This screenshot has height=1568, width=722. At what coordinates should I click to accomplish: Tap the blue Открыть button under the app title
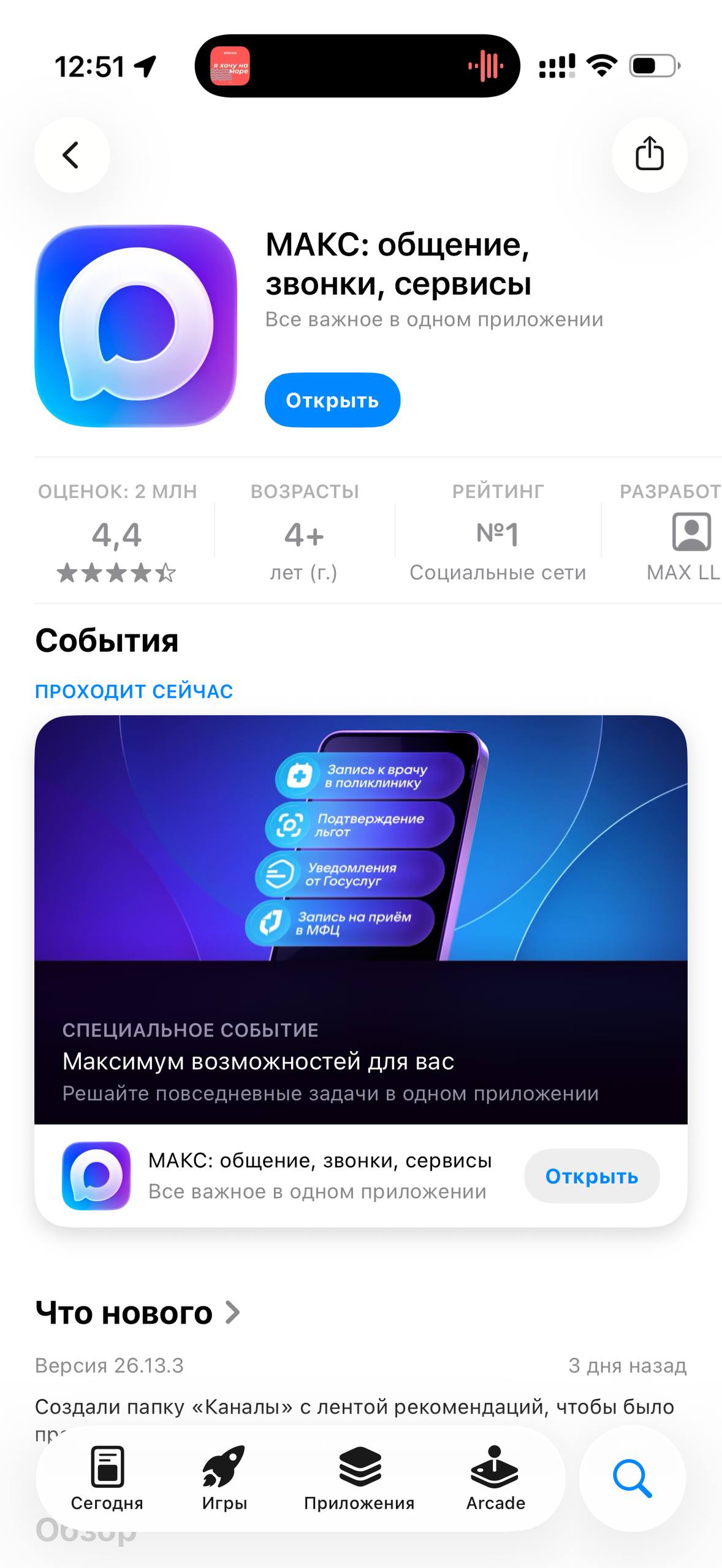332,400
